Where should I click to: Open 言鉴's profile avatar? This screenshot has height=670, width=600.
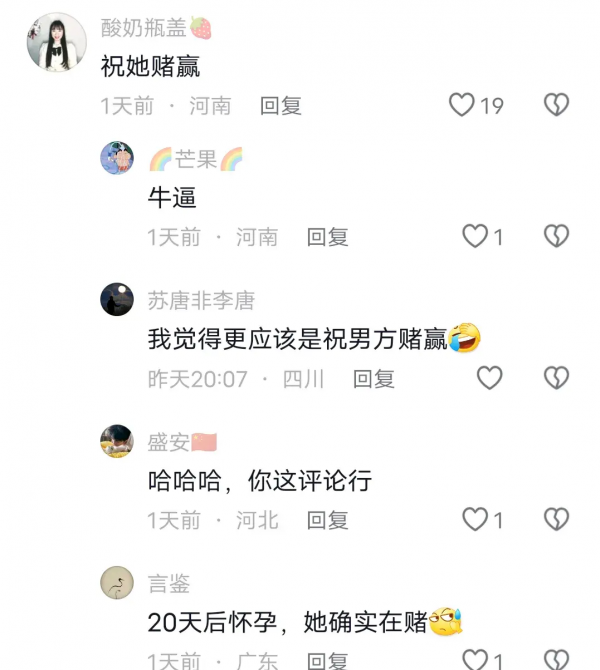pyautogui.click(x=117, y=583)
